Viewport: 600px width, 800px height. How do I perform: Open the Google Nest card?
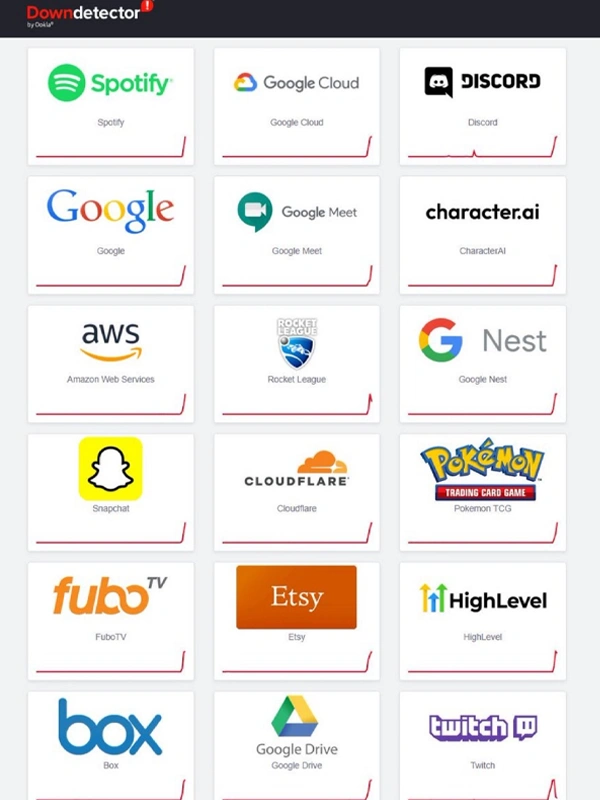(483, 362)
